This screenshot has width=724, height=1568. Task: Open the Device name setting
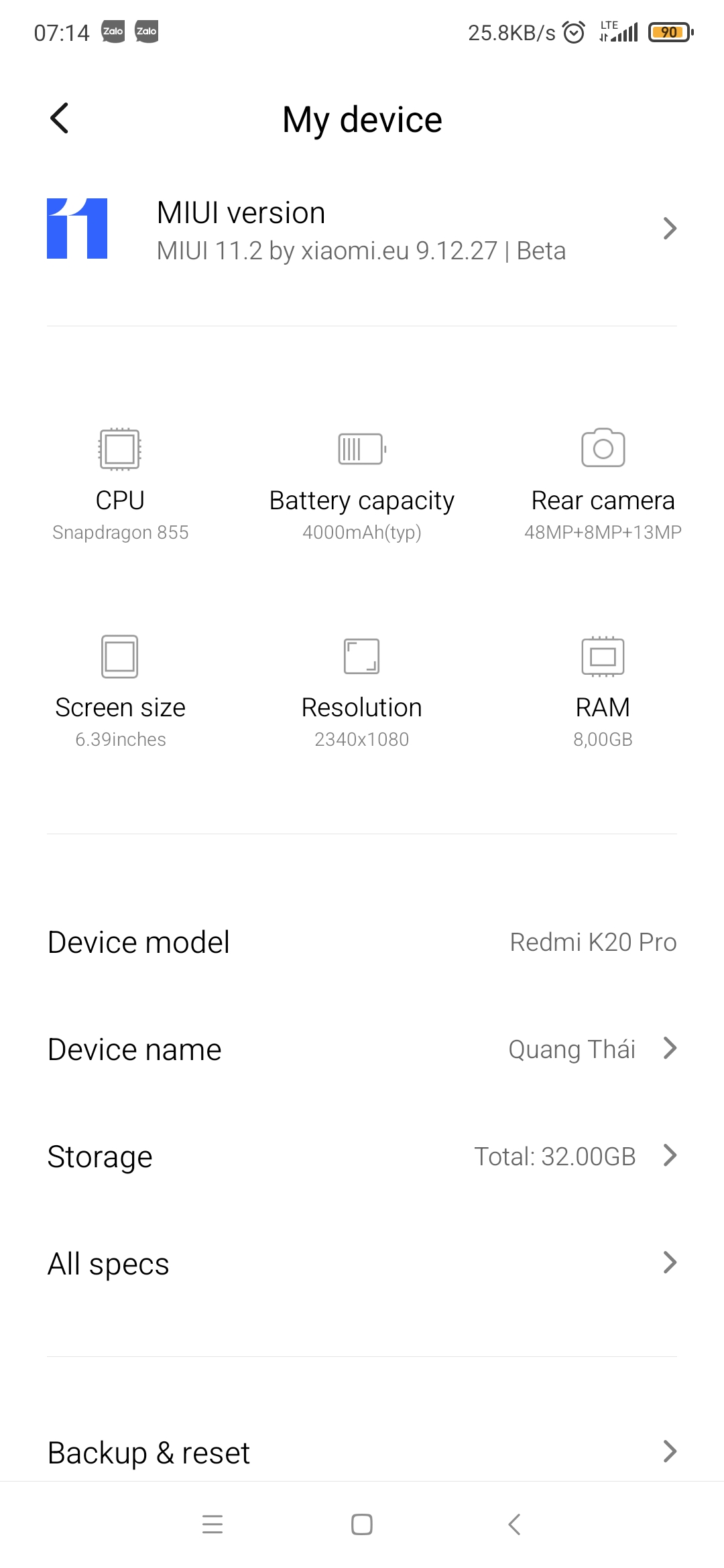pos(362,1049)
